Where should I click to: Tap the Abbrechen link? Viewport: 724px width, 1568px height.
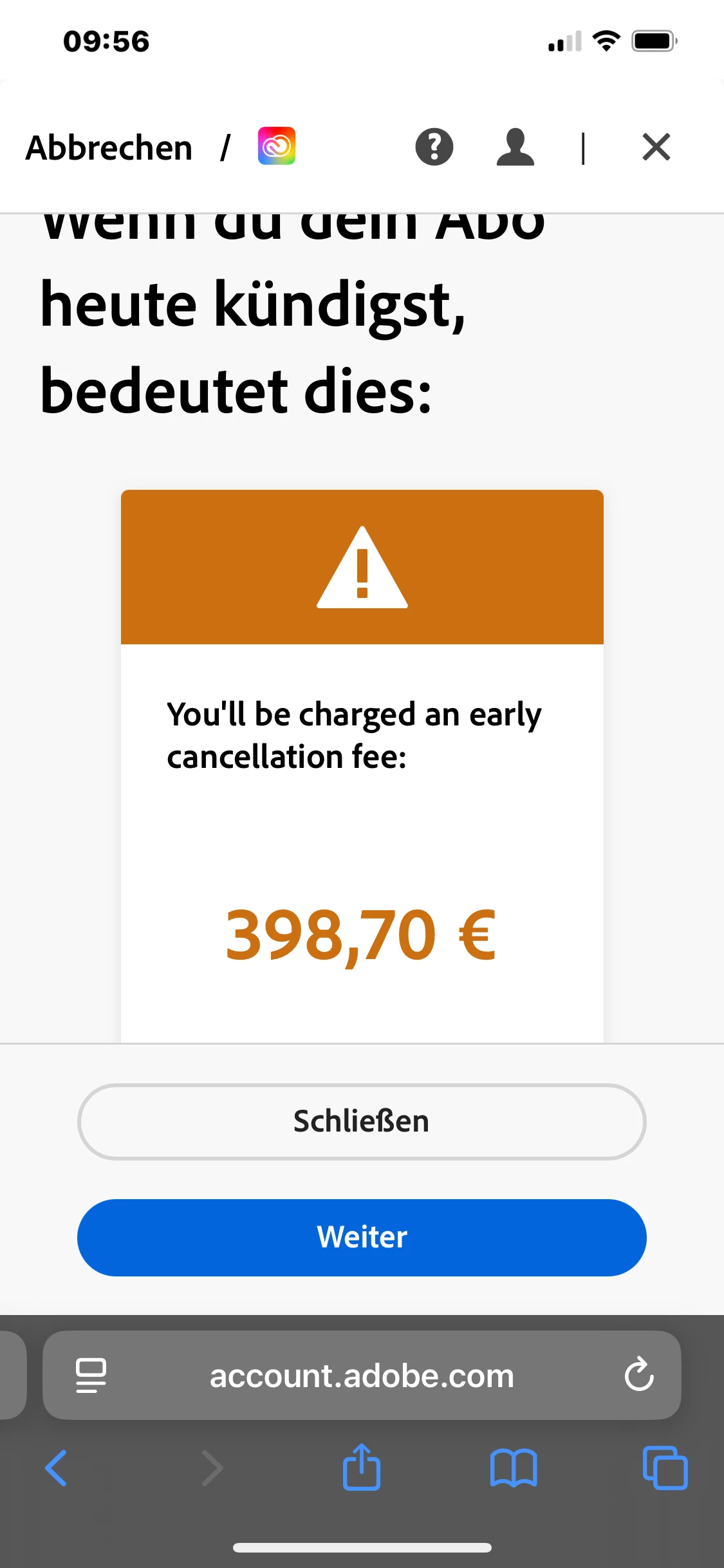109,148
